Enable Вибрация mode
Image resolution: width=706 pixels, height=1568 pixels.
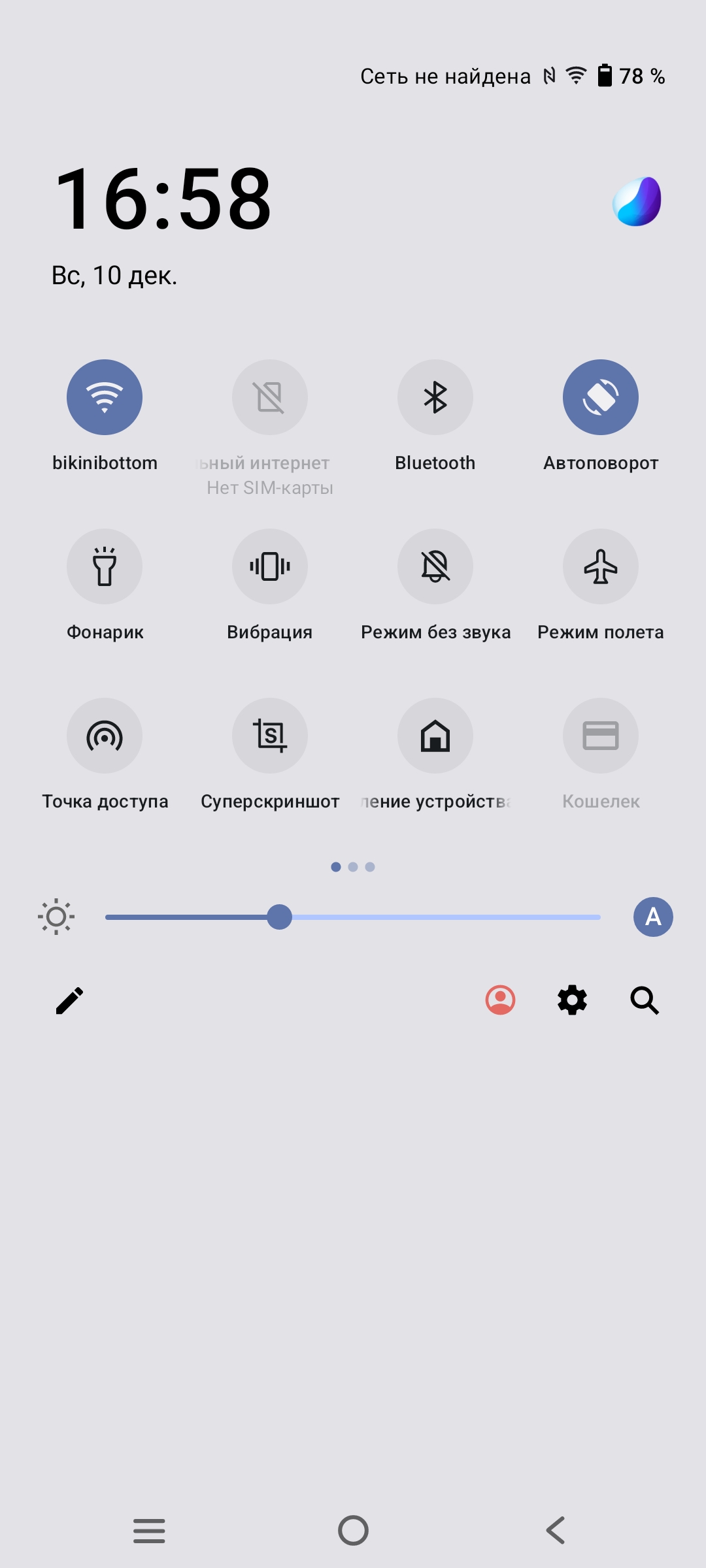270,566
